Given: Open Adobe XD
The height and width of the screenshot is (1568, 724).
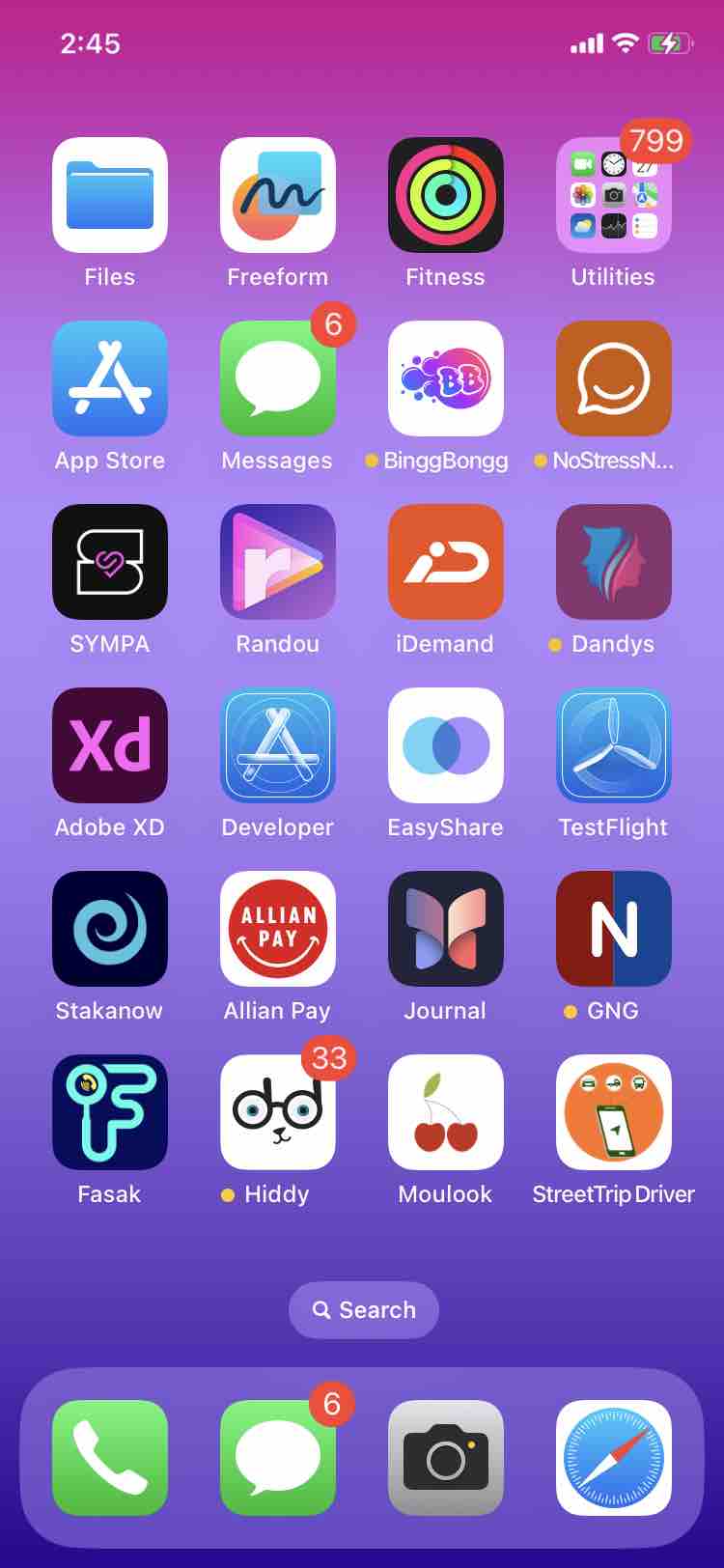Looking at the screenshot, I should tap(110, 745).
